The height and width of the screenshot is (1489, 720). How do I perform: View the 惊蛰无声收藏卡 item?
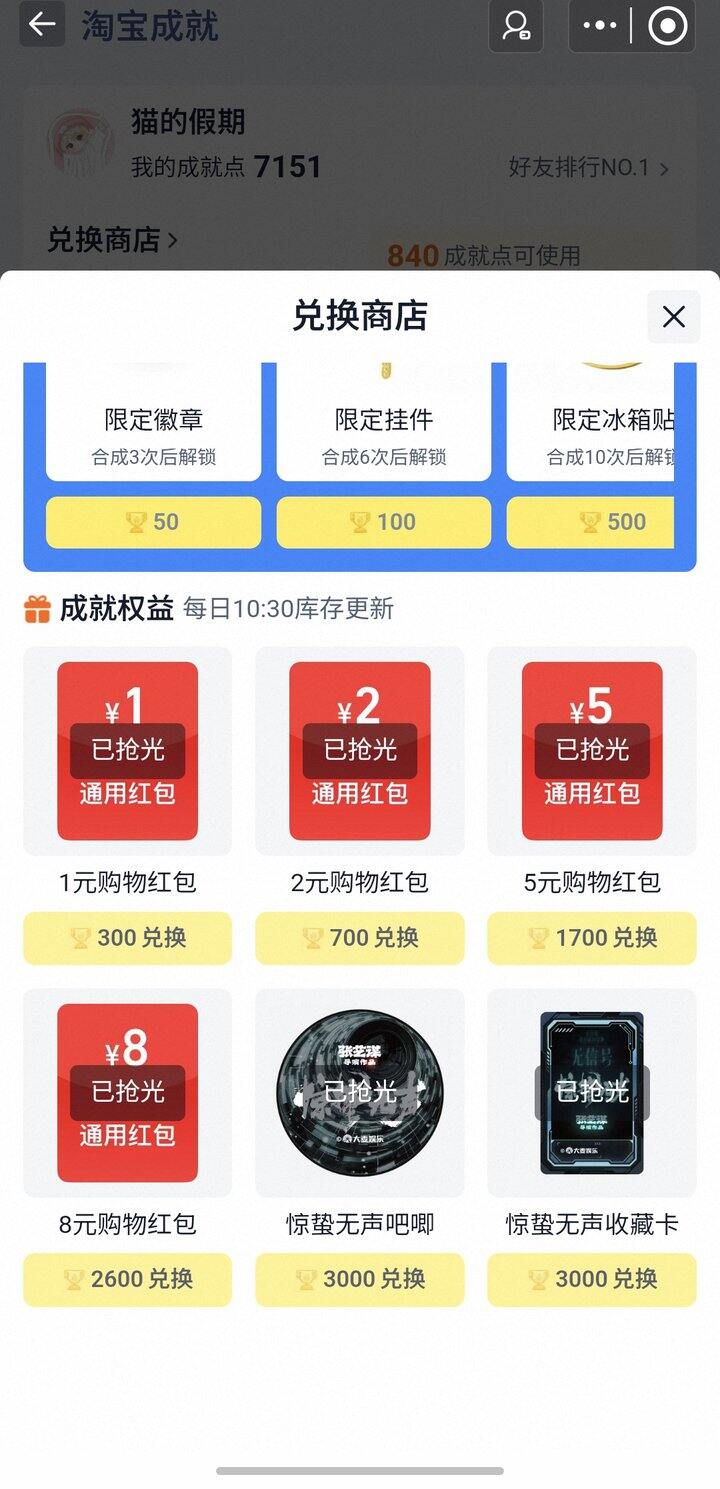592,1092
